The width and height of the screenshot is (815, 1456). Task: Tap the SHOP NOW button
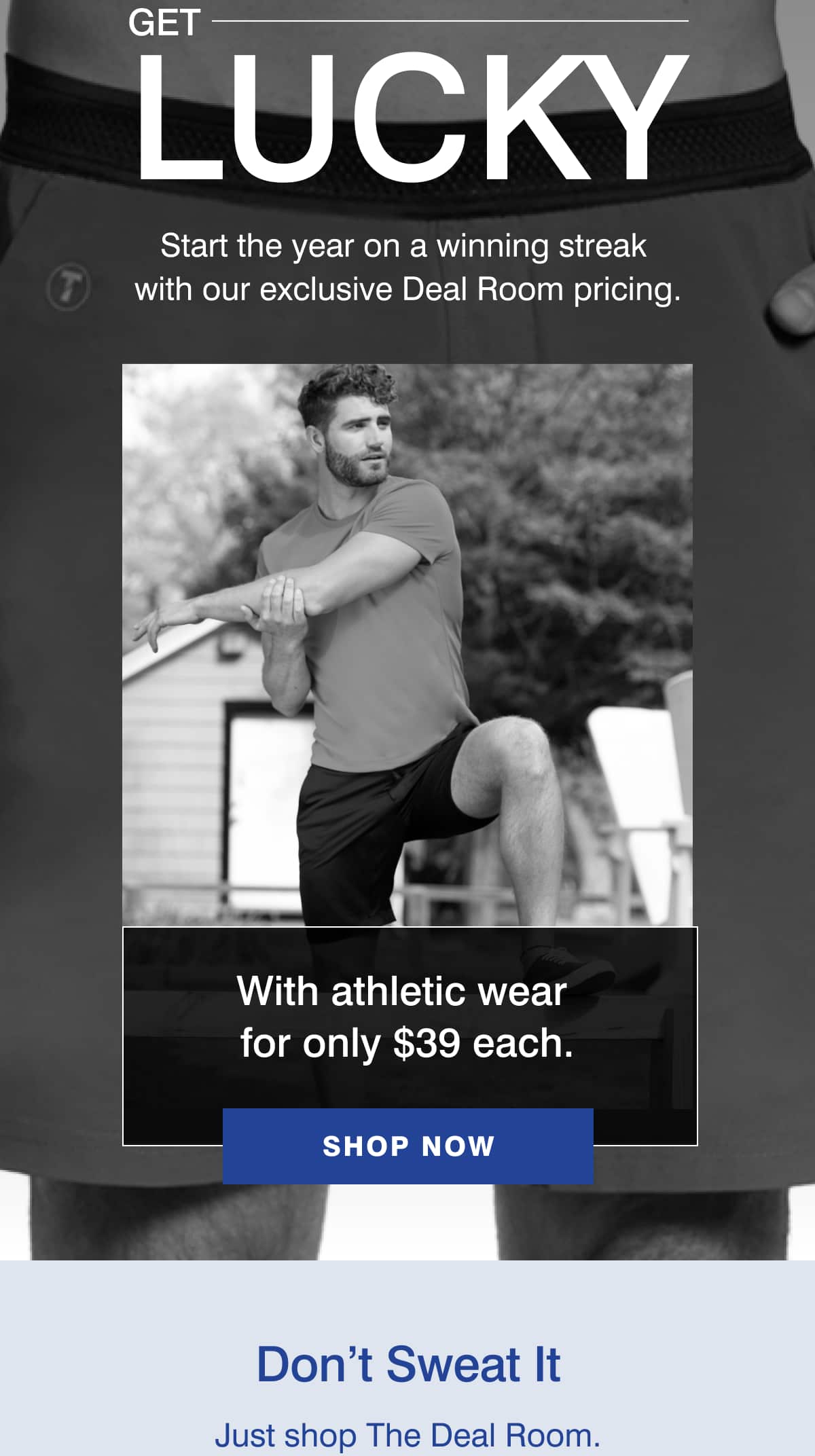coord(407,1146)
